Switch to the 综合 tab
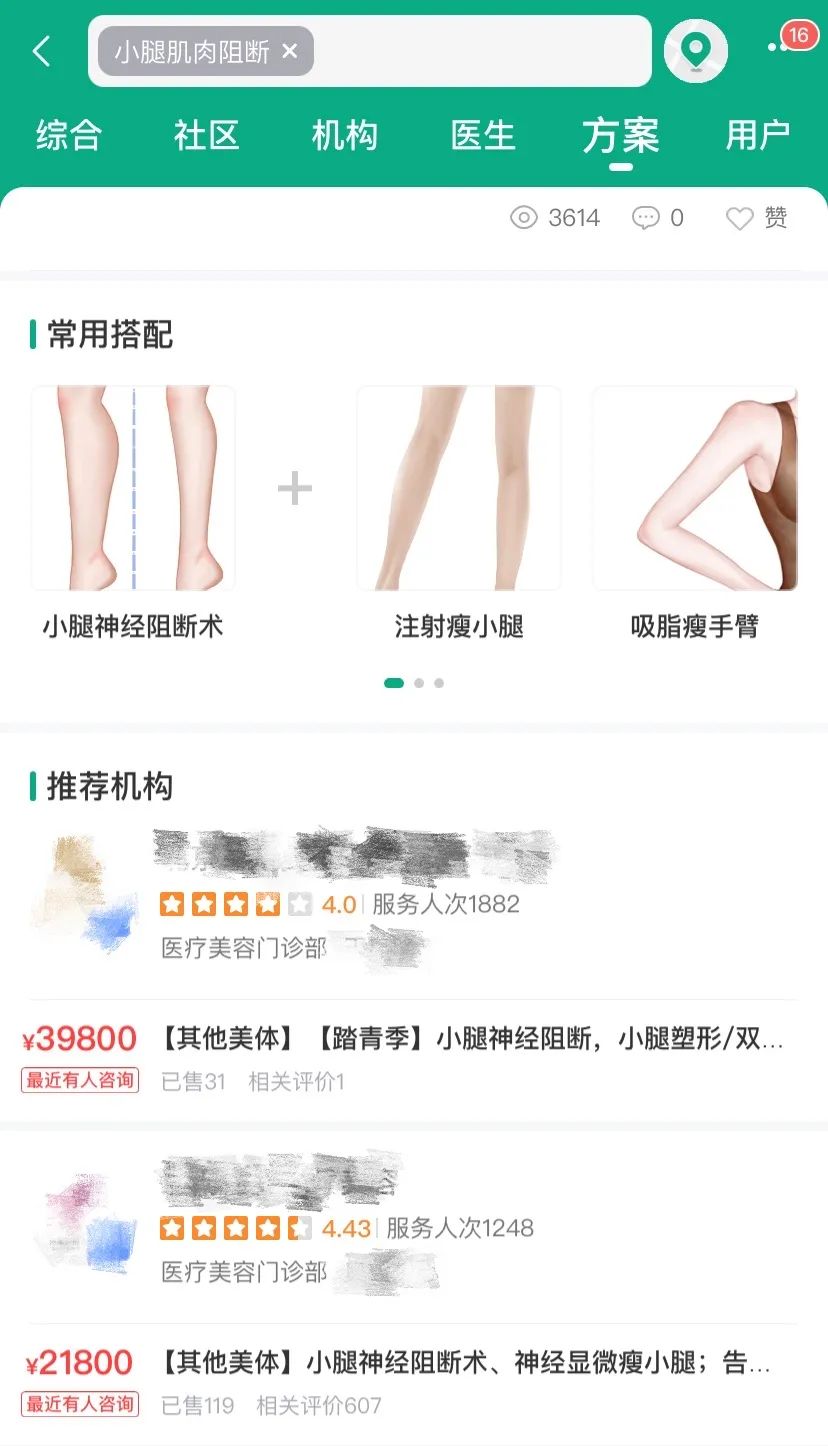Viewport: 828px width, 1446px height. click(66, 135)
